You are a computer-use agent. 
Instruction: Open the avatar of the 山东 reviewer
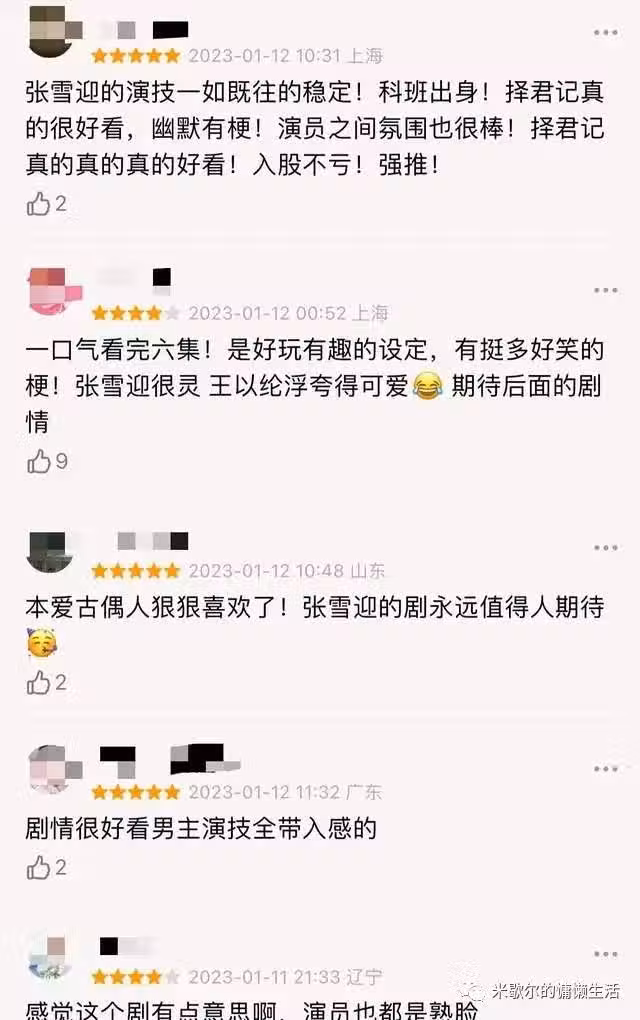coord(52,551)
